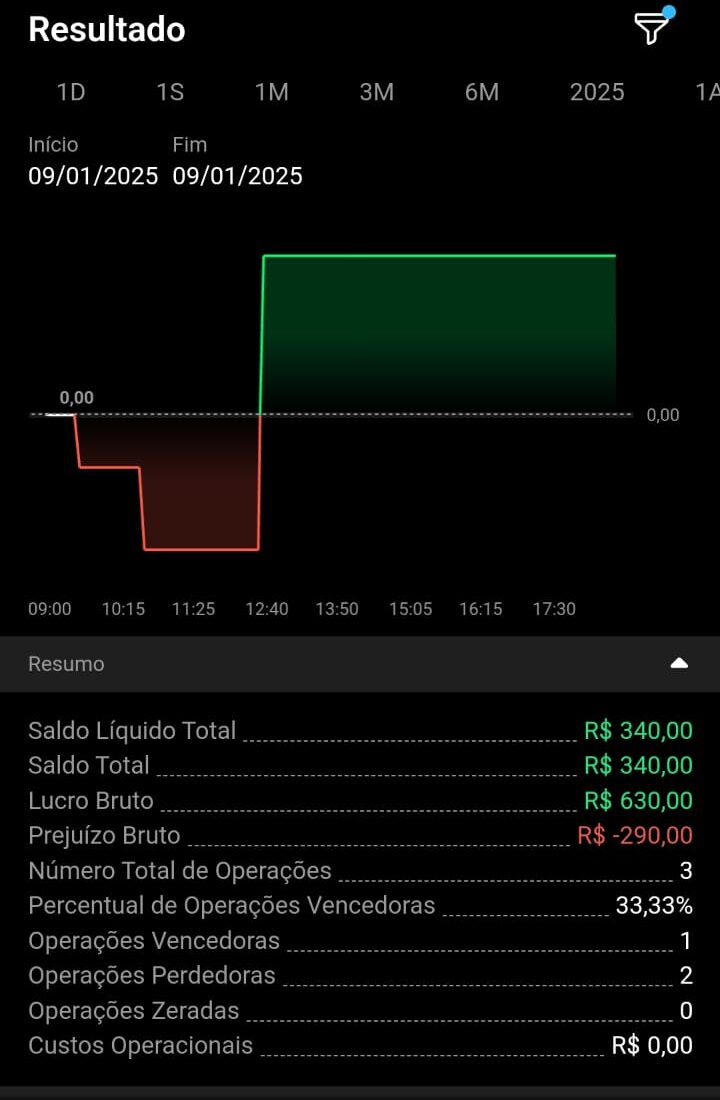The height and width of the screenshot is (1100, 720).
Task: Change the Início start date
Action: (93, 176)
